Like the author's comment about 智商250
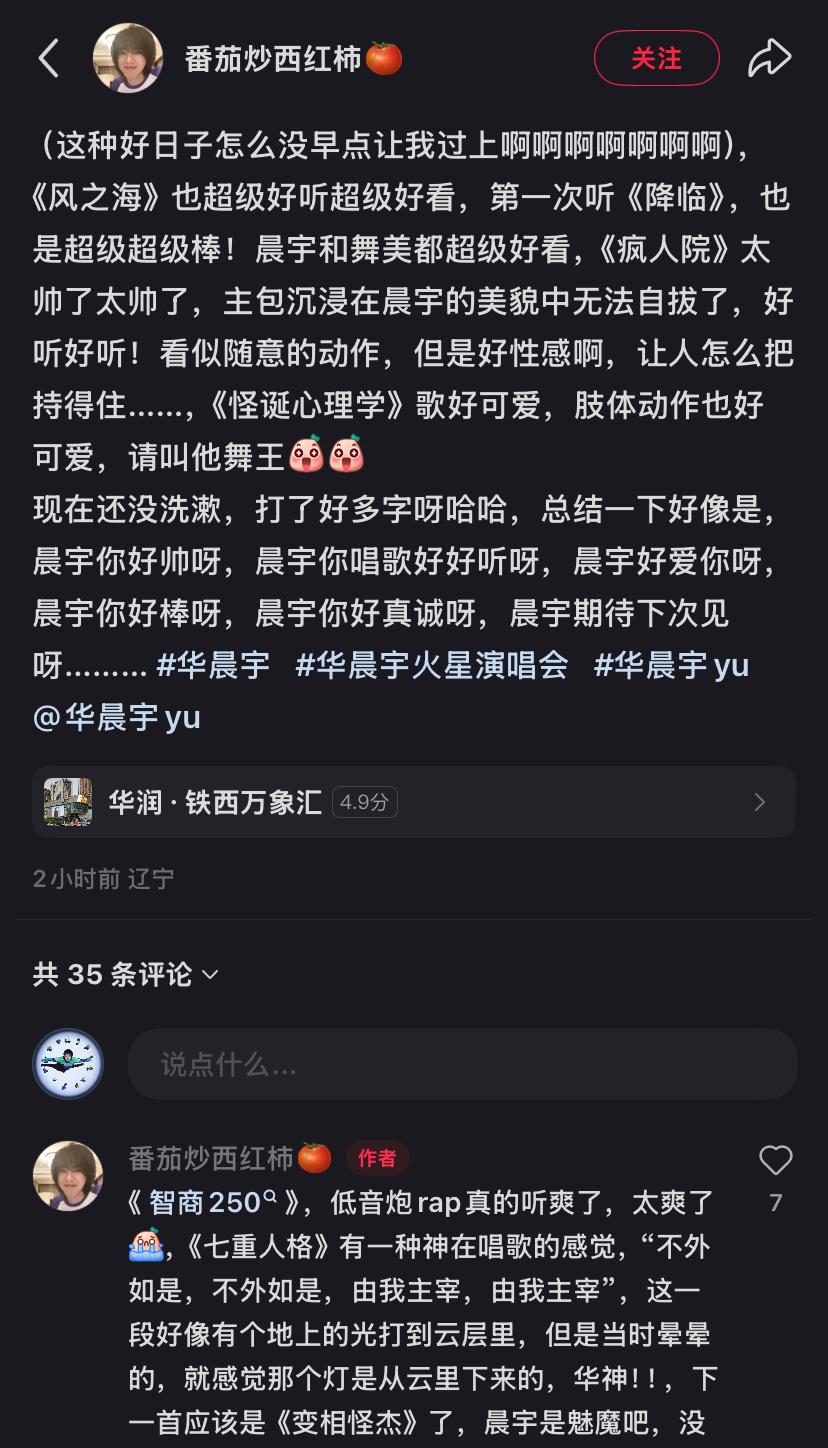This screenshot has width=828, height=1448. [x=775, y=1161]
